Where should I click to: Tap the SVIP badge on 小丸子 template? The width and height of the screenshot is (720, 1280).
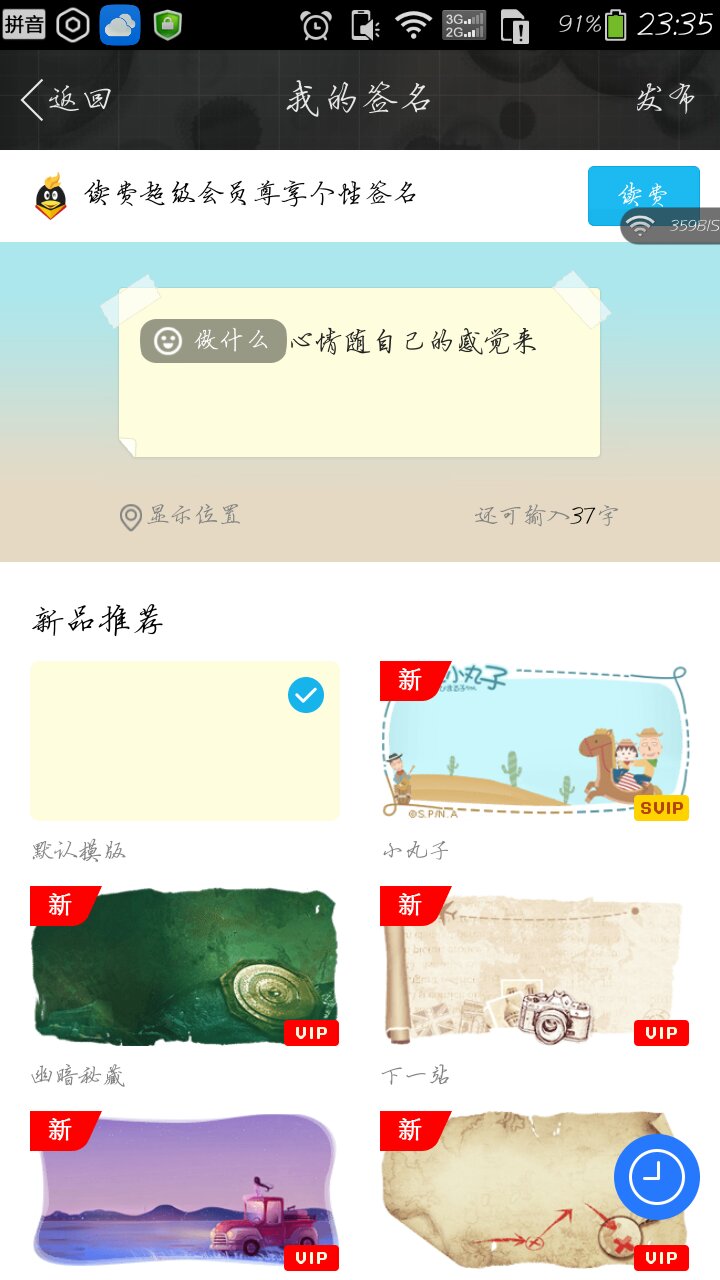point(660,808)
